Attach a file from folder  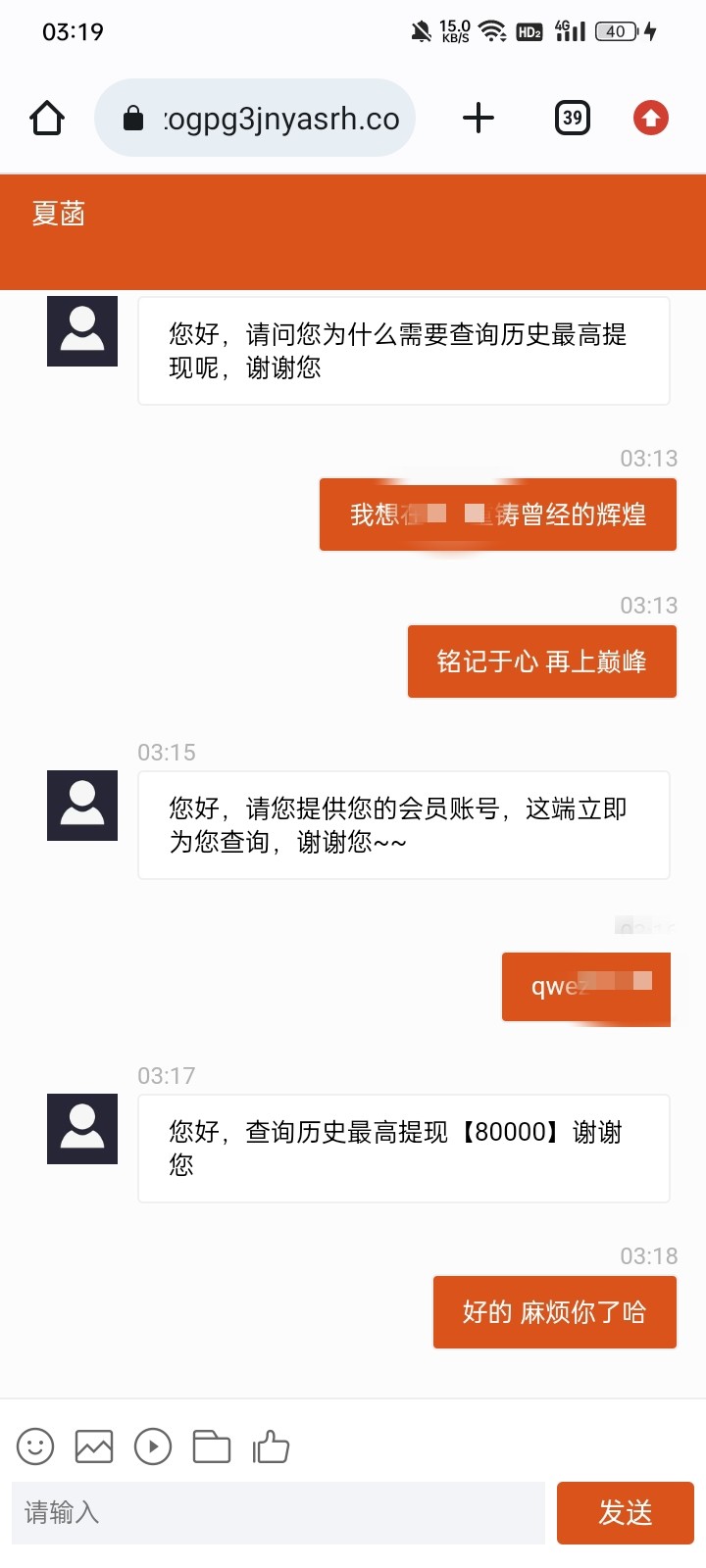(x=212, y=1446)
